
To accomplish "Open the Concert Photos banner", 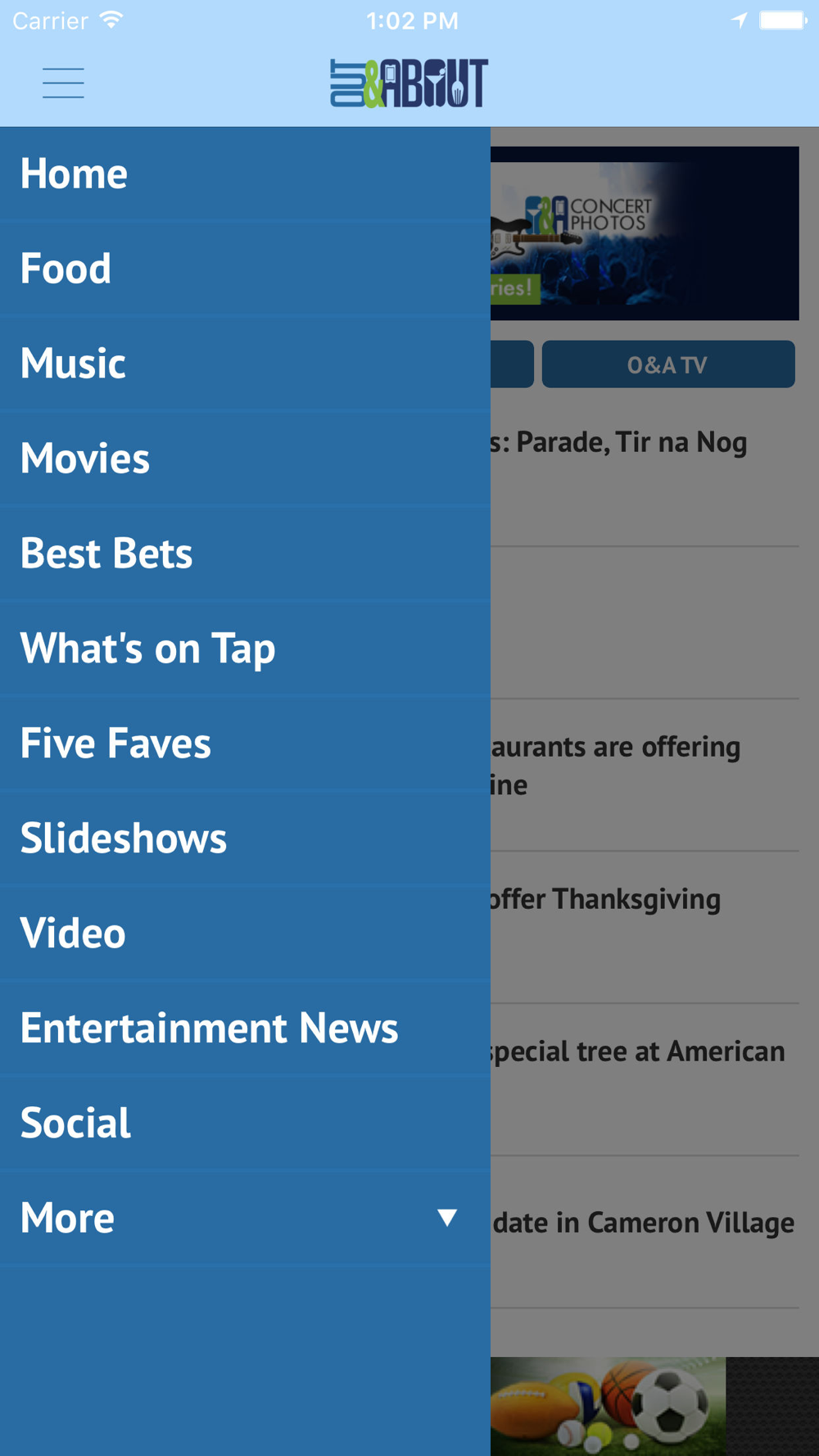I will point(645,233).
